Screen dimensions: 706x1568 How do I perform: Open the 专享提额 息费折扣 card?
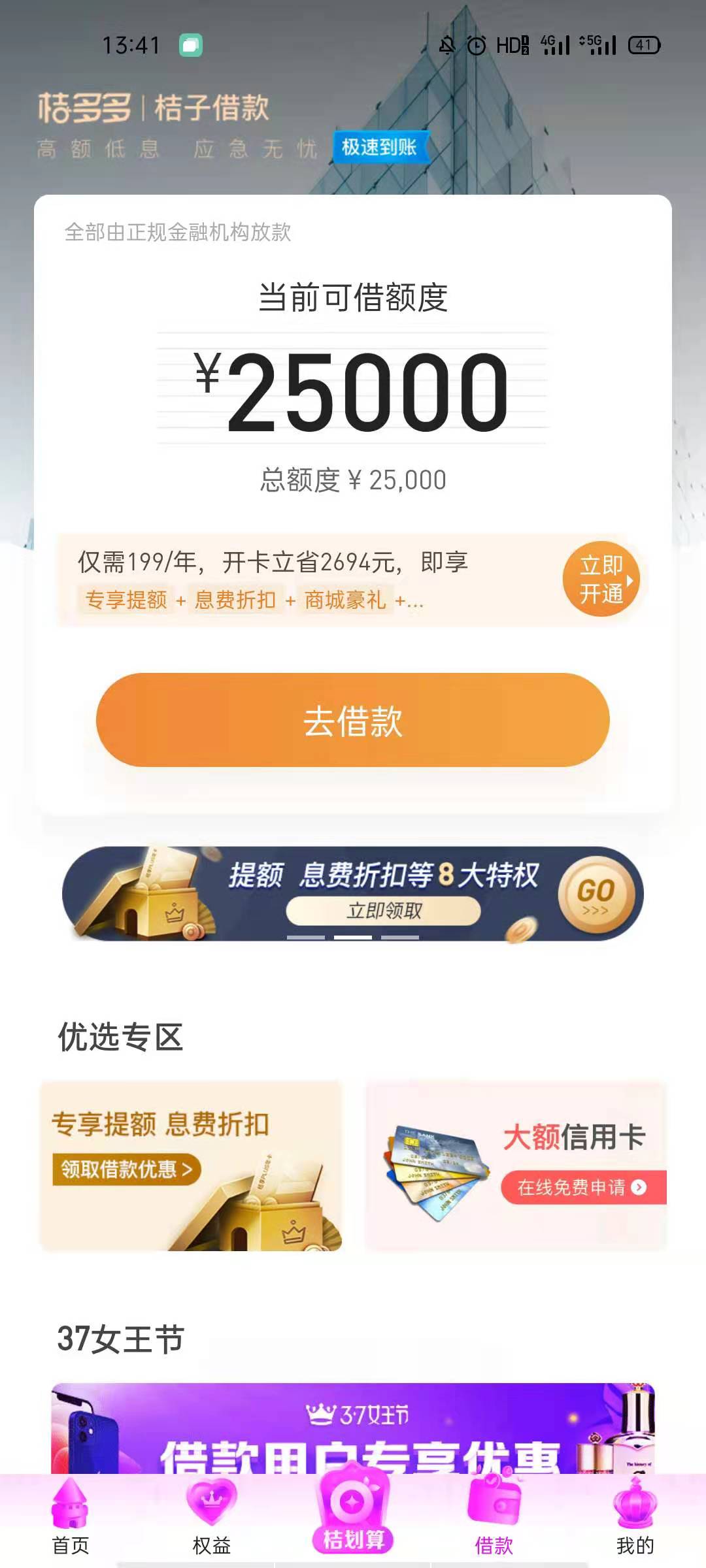(191, 1166)
